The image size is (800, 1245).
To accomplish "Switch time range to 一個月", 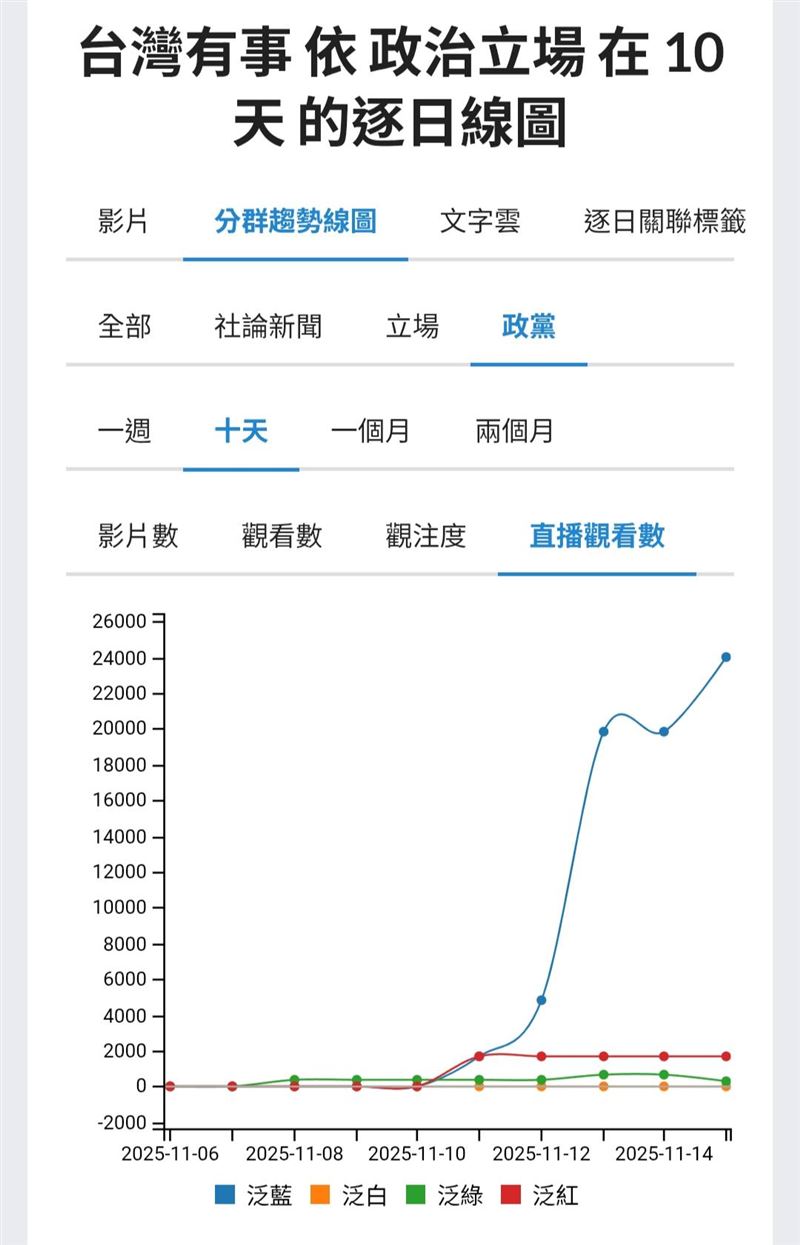I will tap(370, 433).
